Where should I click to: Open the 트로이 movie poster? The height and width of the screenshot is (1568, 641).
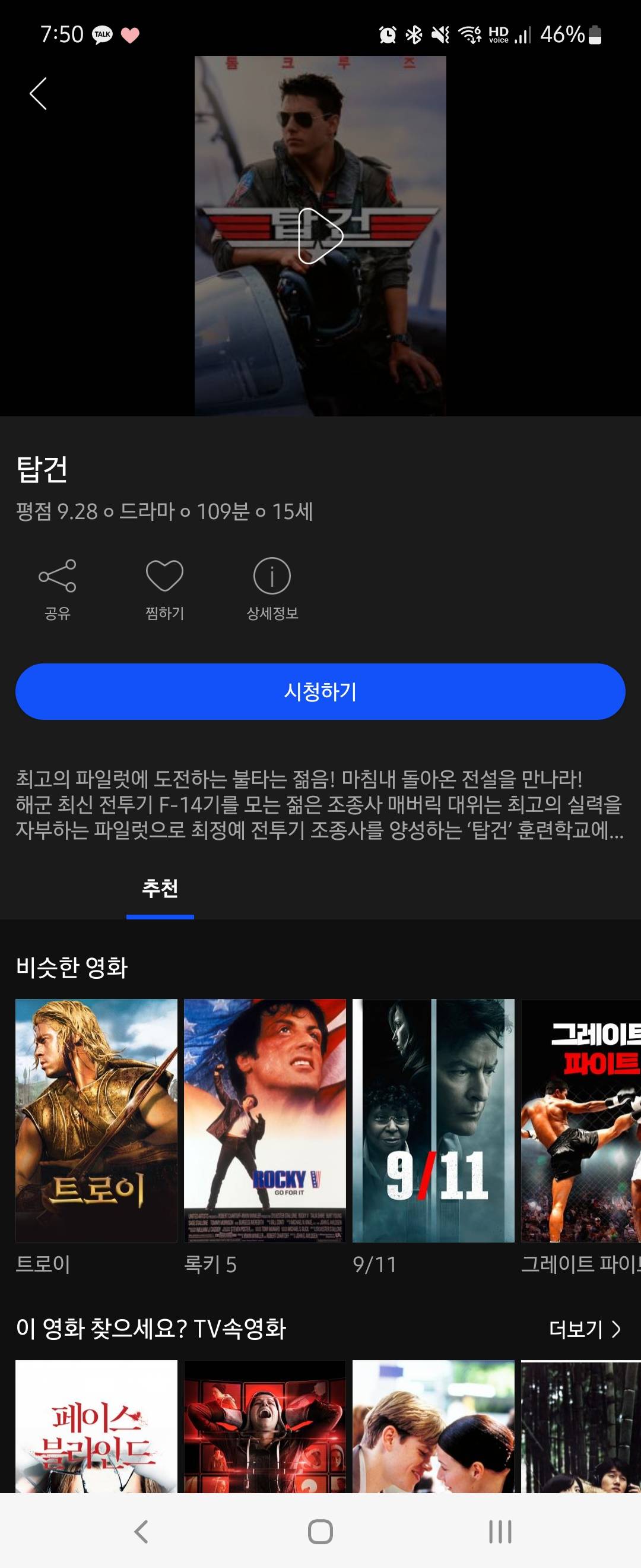(x=96, y=1120)
